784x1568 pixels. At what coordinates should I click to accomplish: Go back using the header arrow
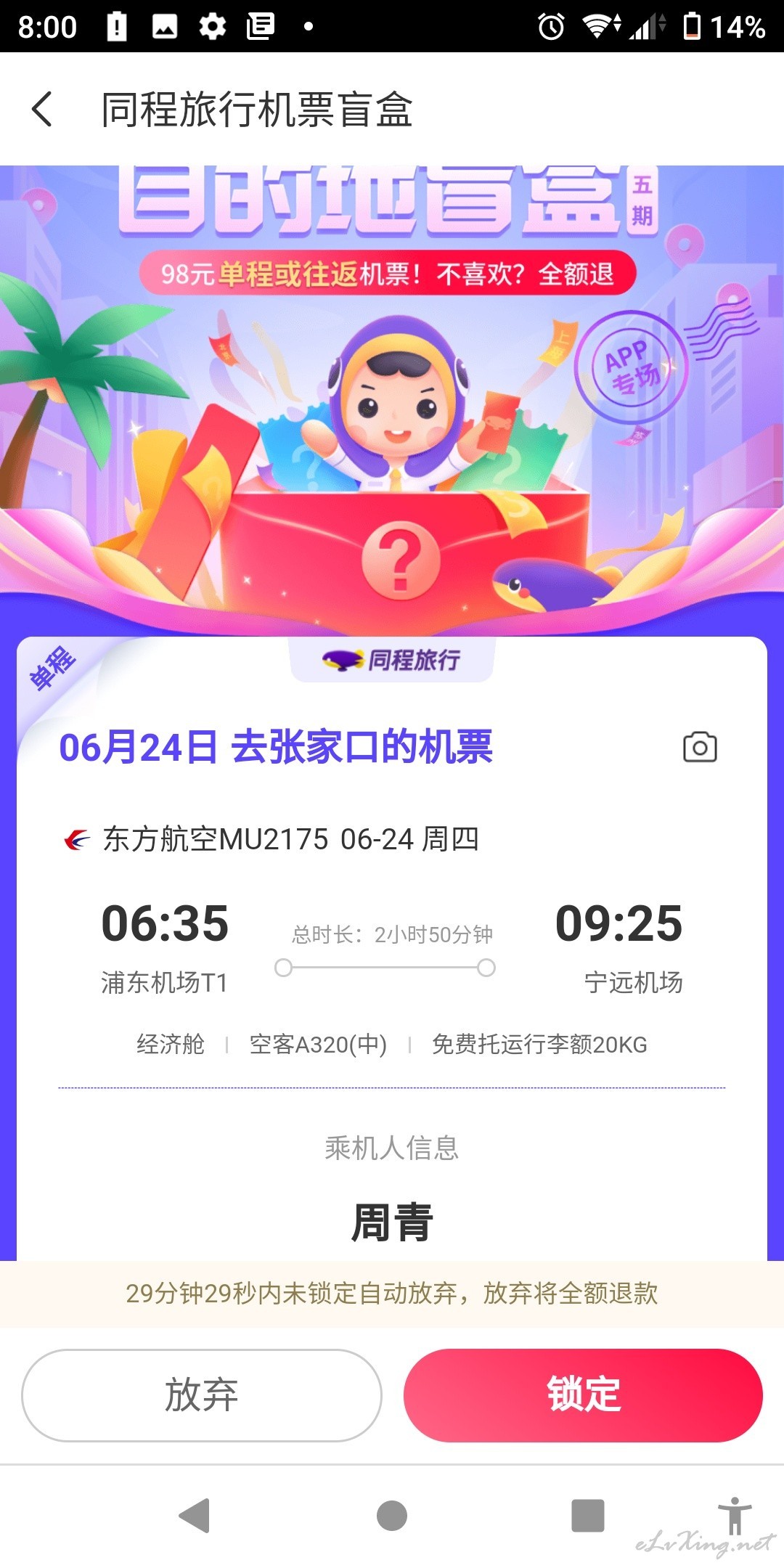pos(42,109)
